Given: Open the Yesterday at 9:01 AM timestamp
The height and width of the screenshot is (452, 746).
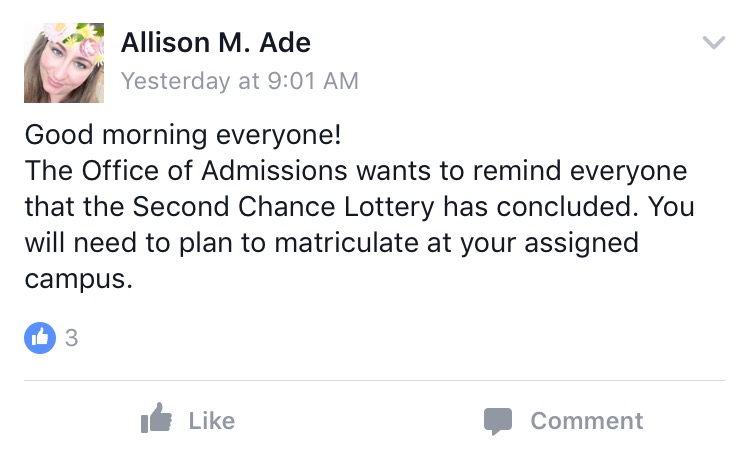Looking at the screenshot, I should tap(240, 81).
